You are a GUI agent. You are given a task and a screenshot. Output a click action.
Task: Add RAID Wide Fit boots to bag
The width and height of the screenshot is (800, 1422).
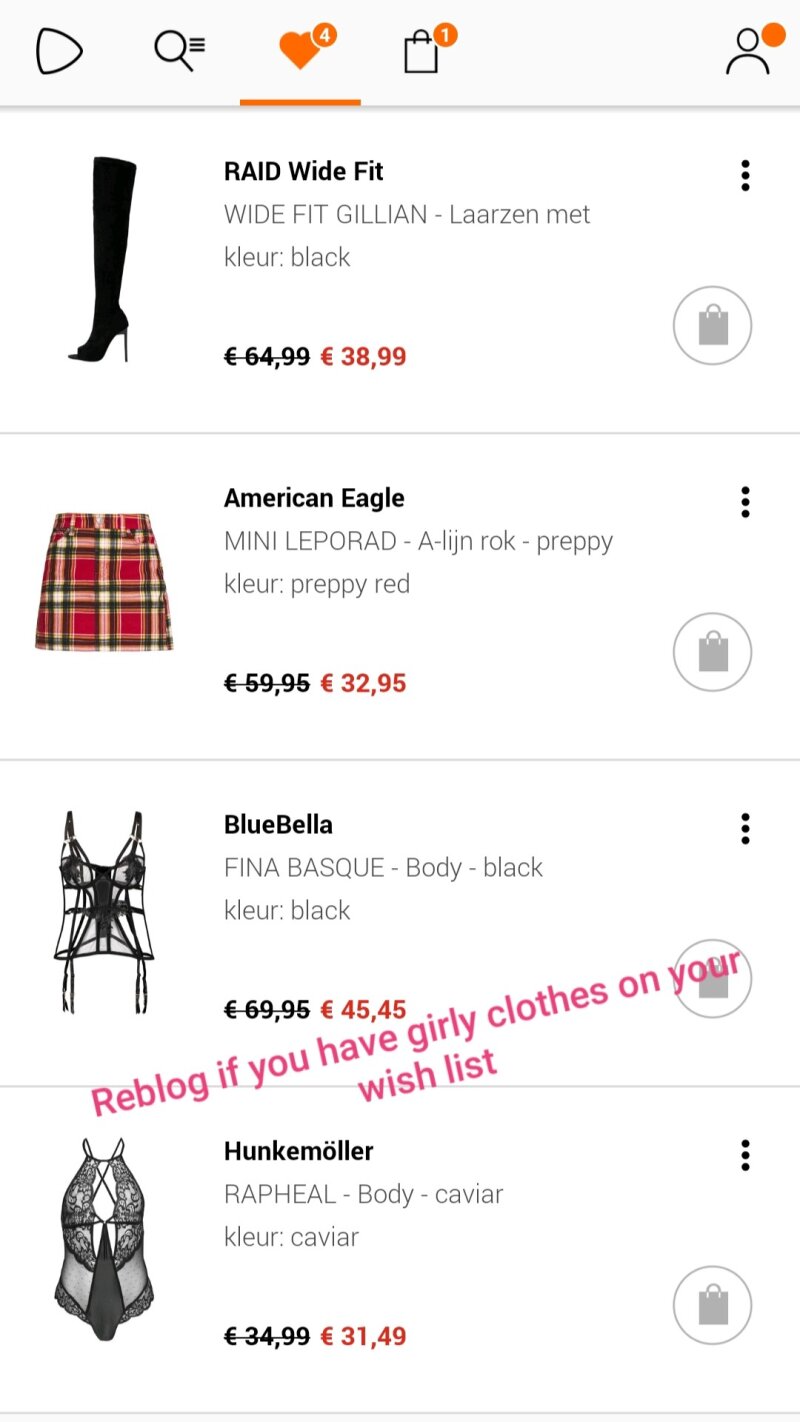(x=712, y=326)
